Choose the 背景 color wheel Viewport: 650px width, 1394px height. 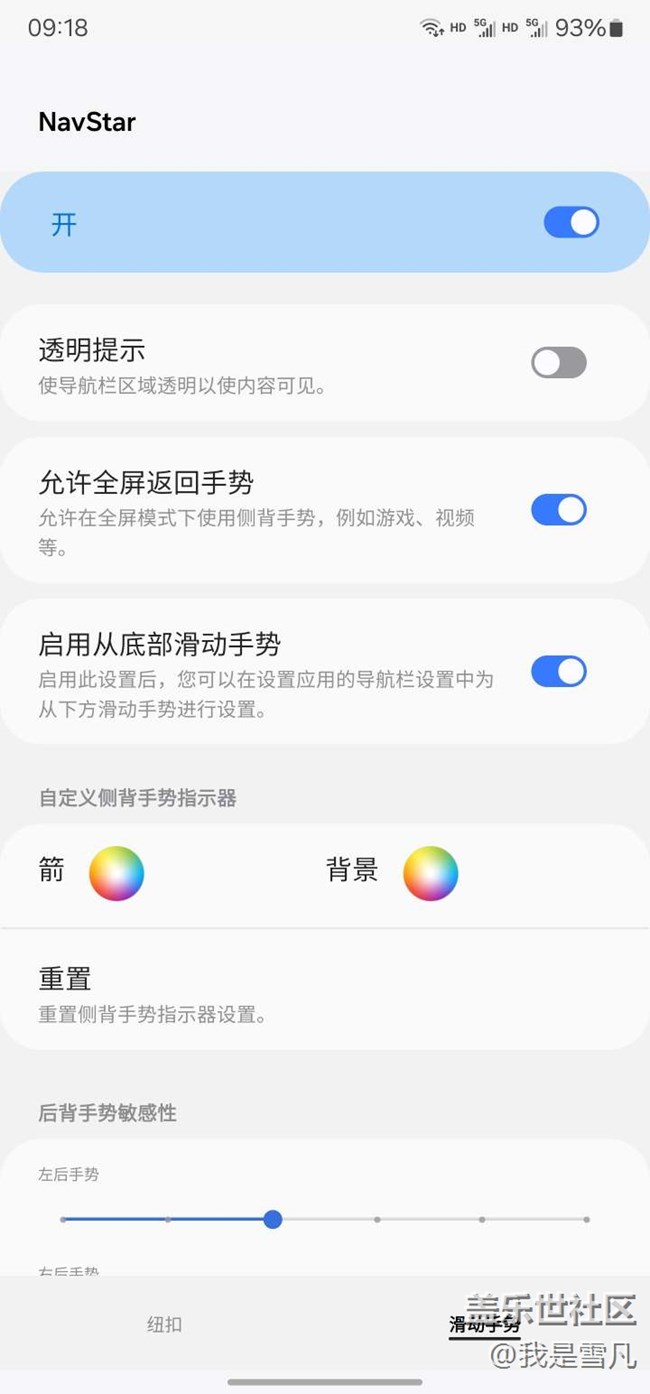coord(430,873)
